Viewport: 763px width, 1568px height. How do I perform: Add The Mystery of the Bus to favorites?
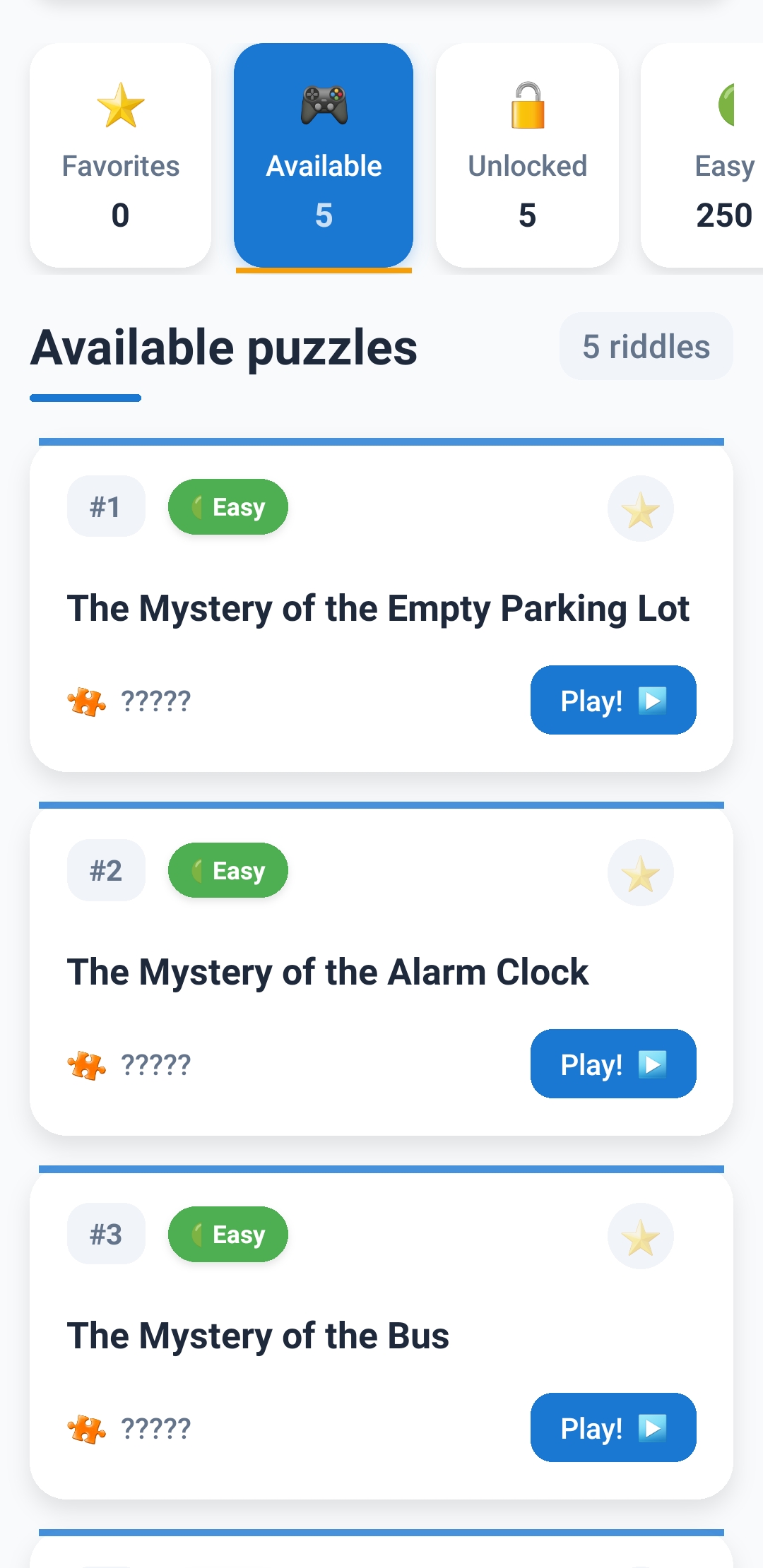(640, 1236)
